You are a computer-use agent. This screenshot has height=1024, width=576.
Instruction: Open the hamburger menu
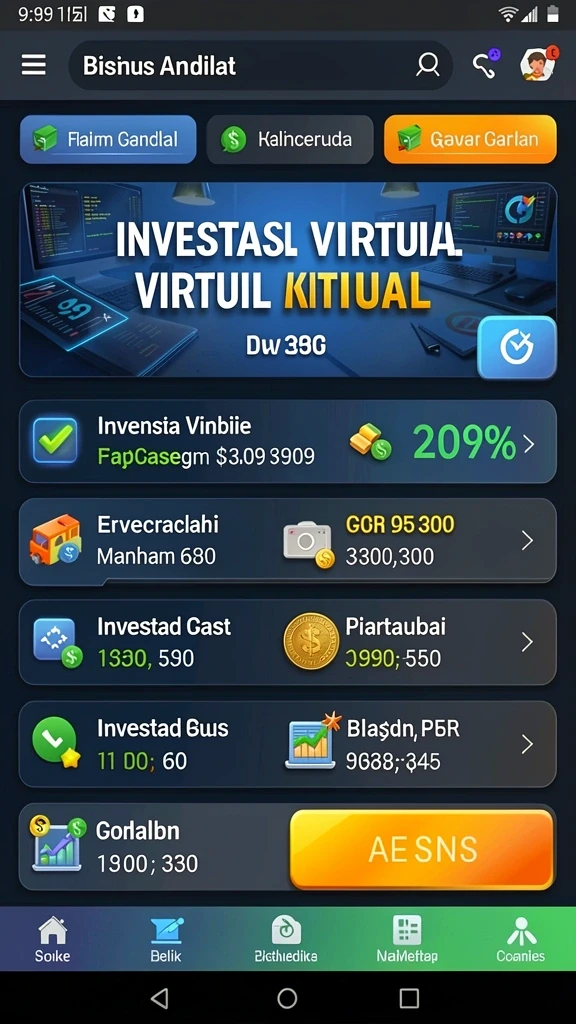33,65
